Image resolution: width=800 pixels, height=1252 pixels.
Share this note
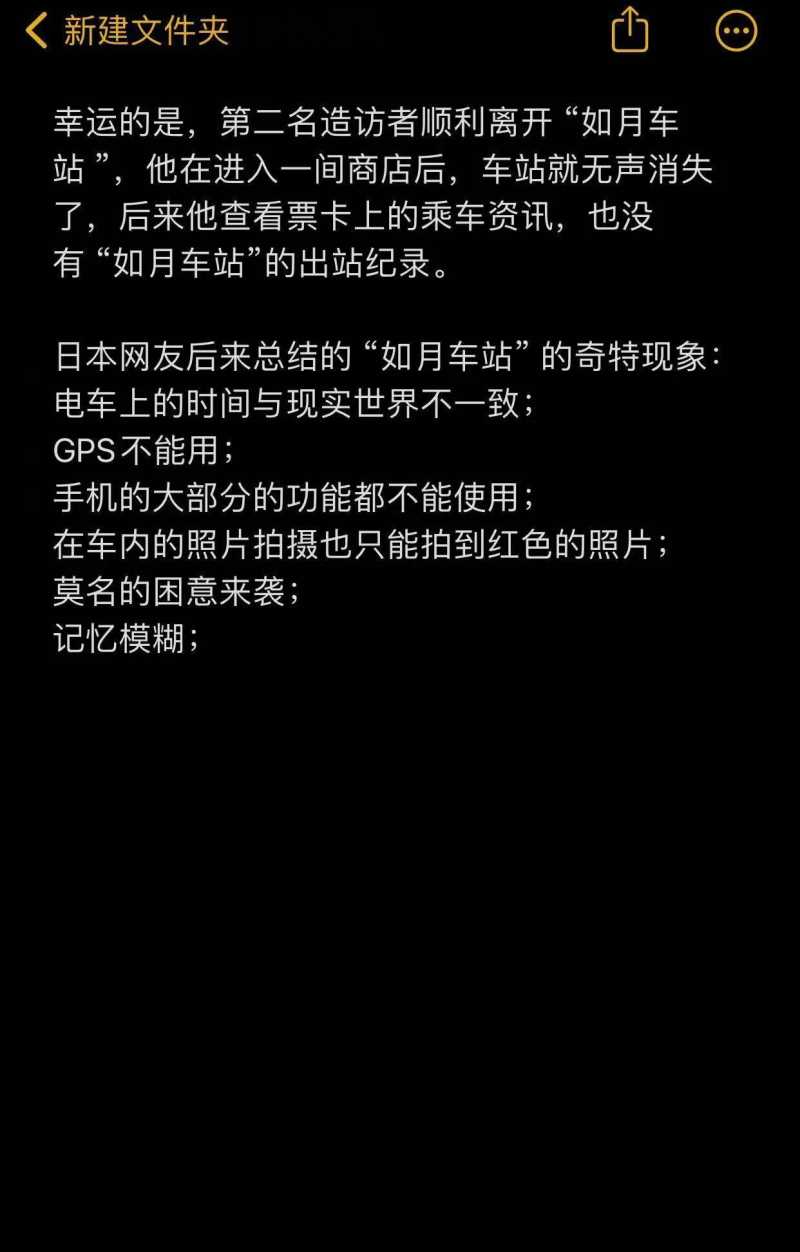[x=629, y=29]
